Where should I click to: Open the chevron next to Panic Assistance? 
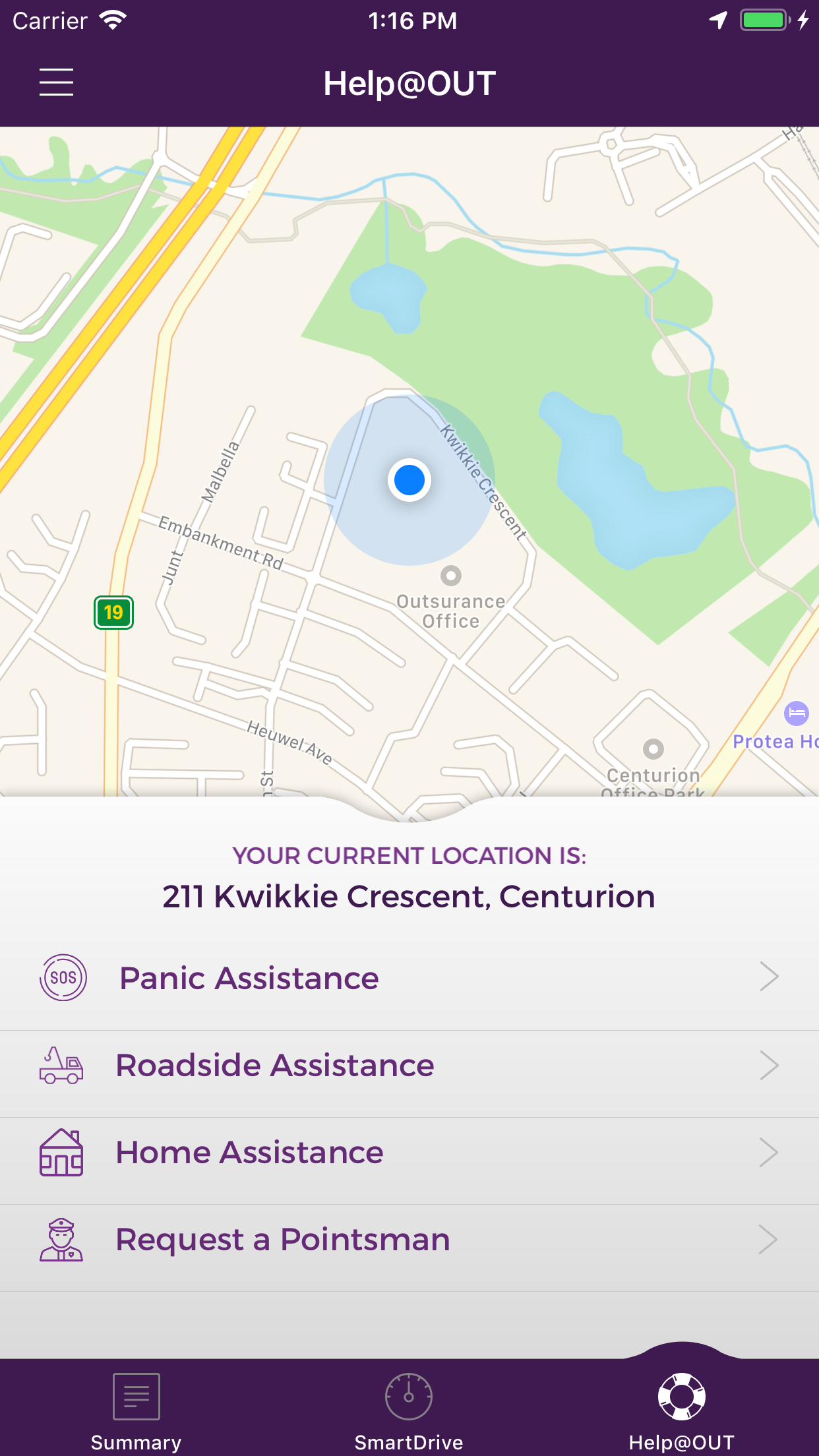pos(769,978)
